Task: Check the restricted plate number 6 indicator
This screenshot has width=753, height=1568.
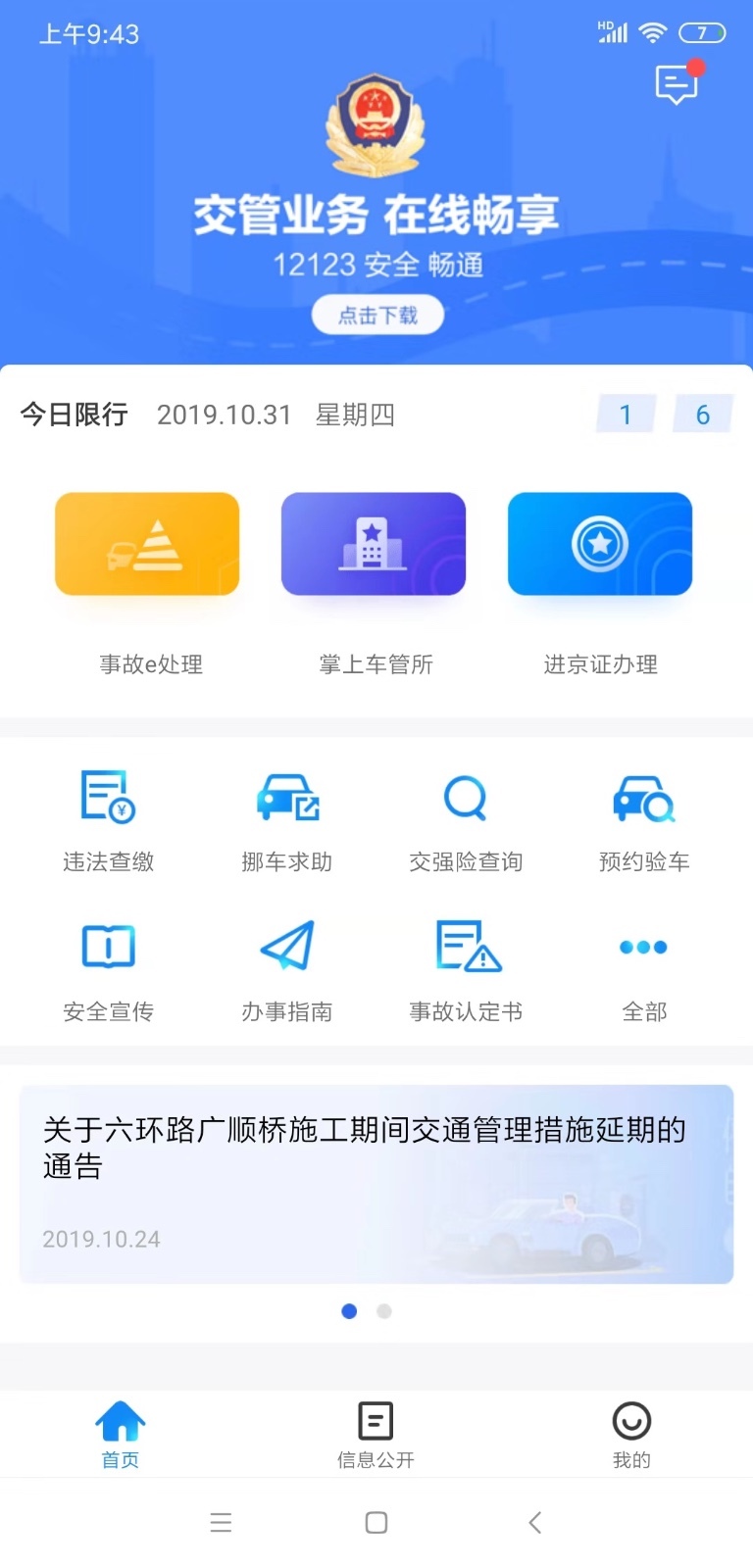Action: coord(702,415)
